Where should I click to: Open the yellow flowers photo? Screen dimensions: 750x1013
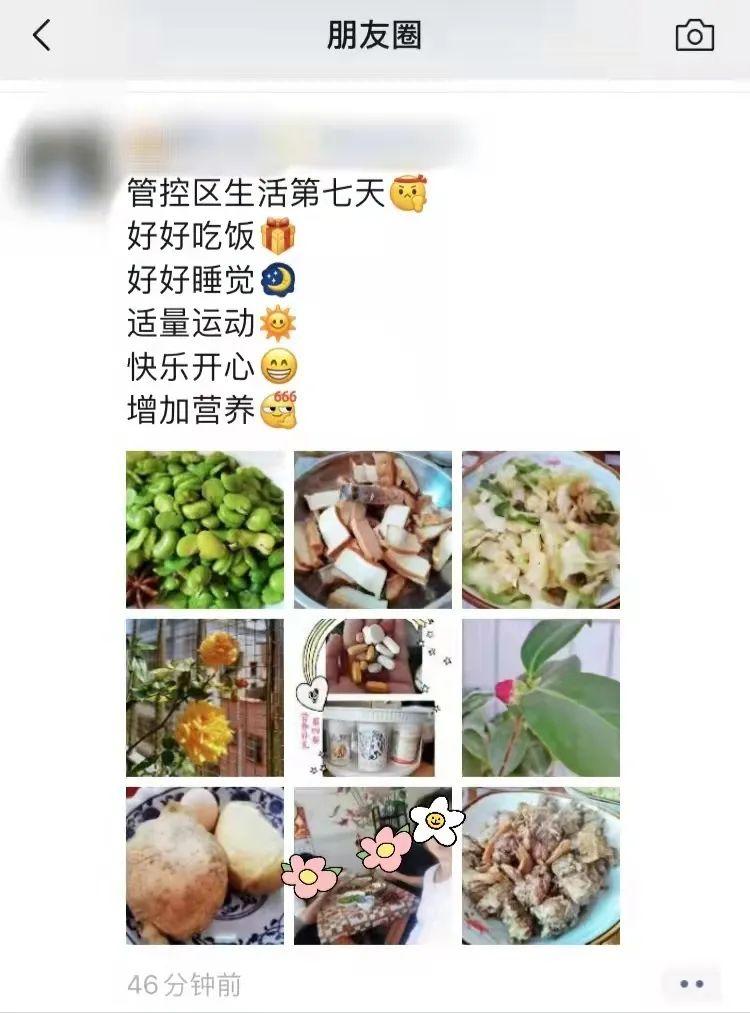point(205,697)
